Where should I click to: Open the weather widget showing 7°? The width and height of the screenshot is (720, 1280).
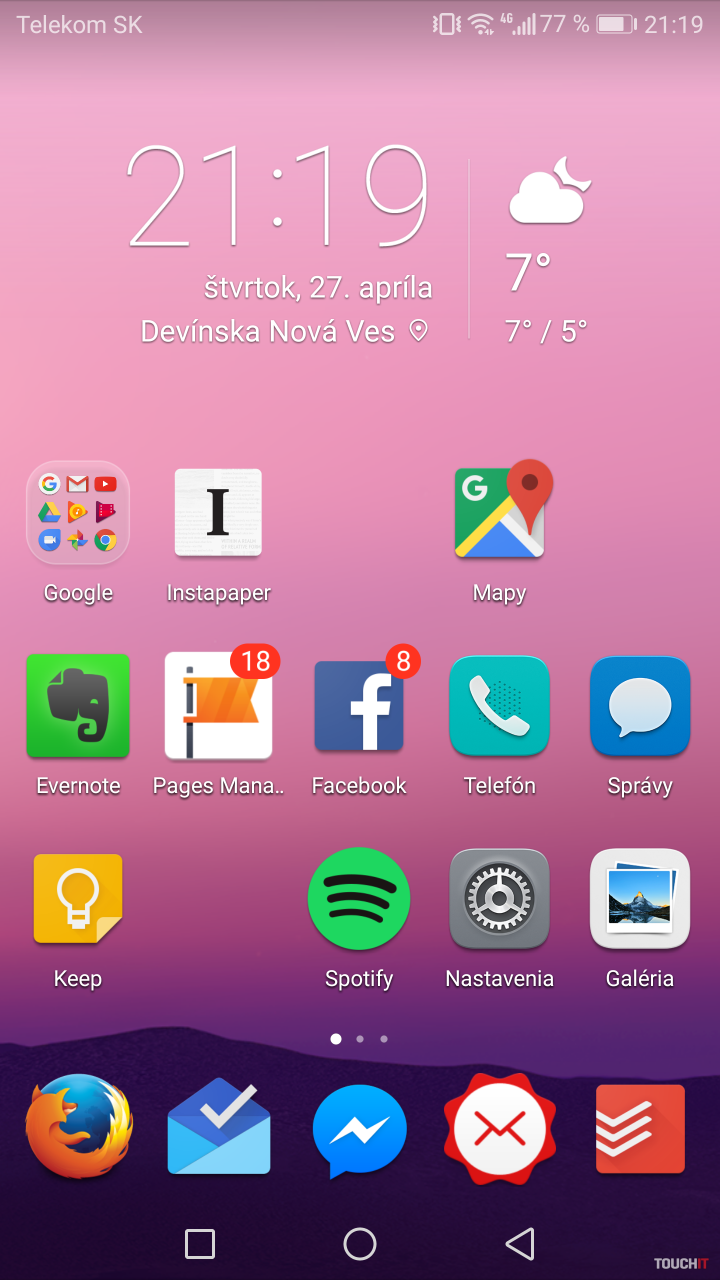tap(545, 250)
